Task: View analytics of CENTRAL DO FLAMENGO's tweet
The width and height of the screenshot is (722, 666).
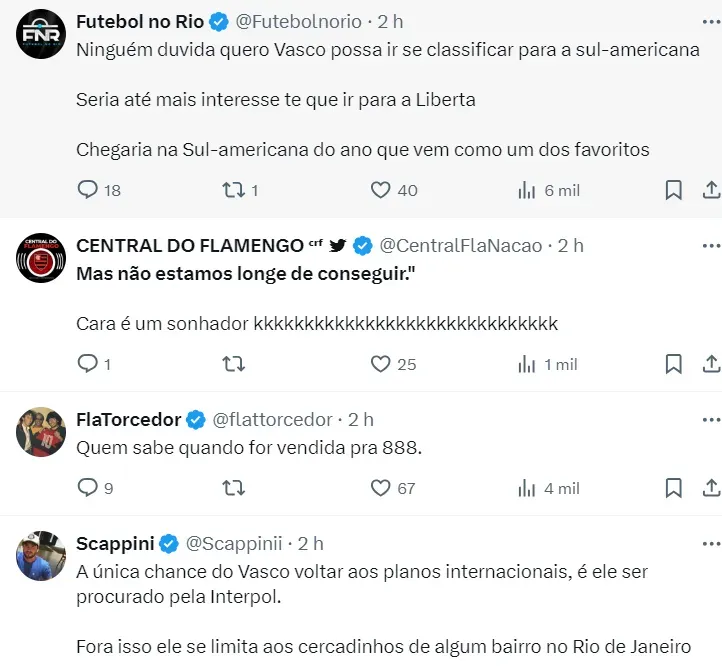Action: coord(527,364)
